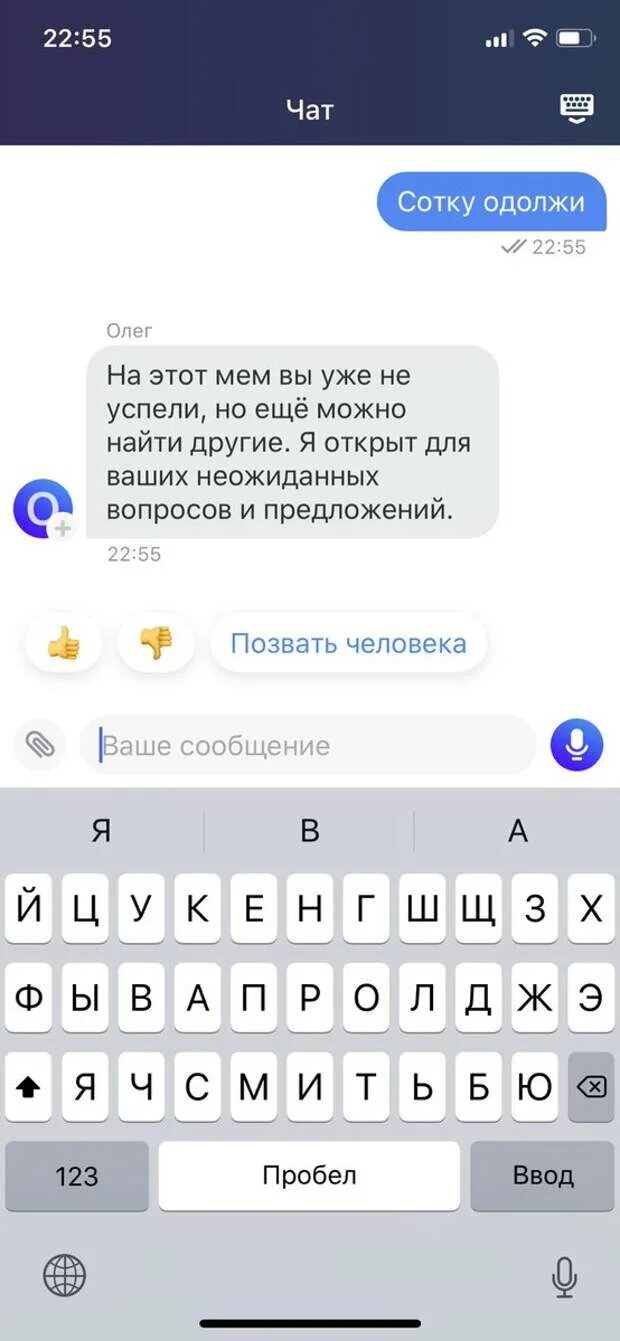
Task: Open the paperclip attachment icon
Action: [40, 745]
